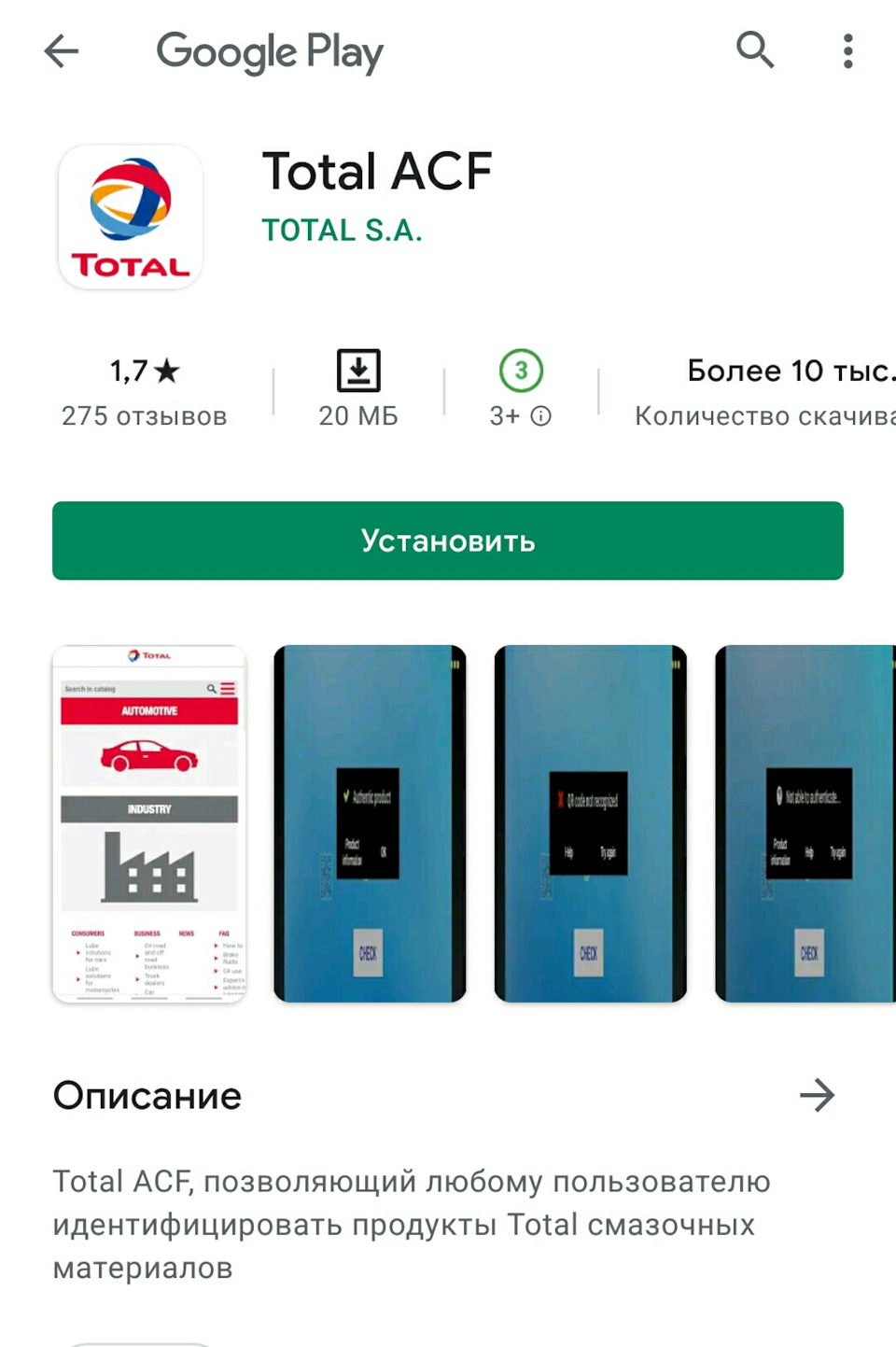View the 275 отзывов rating
This screenshot has height=1347, width=896.
pos(145,392)
